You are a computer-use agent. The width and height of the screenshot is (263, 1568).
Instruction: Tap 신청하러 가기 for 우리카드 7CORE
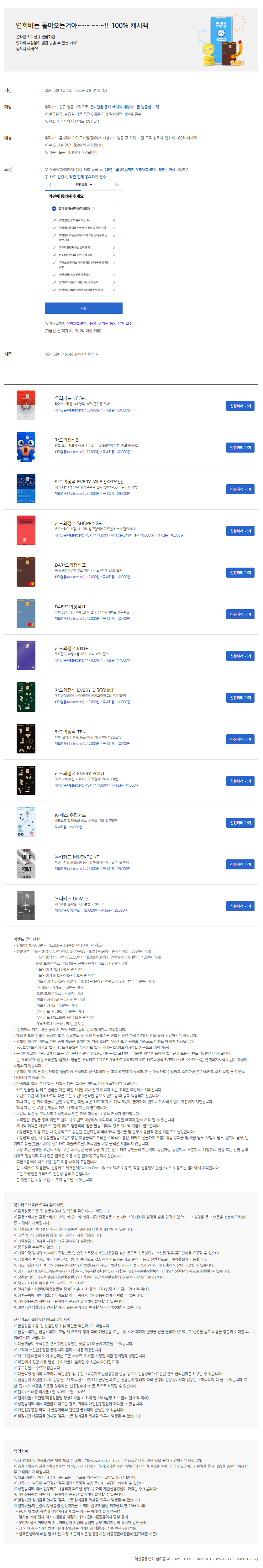coord(240,406)
